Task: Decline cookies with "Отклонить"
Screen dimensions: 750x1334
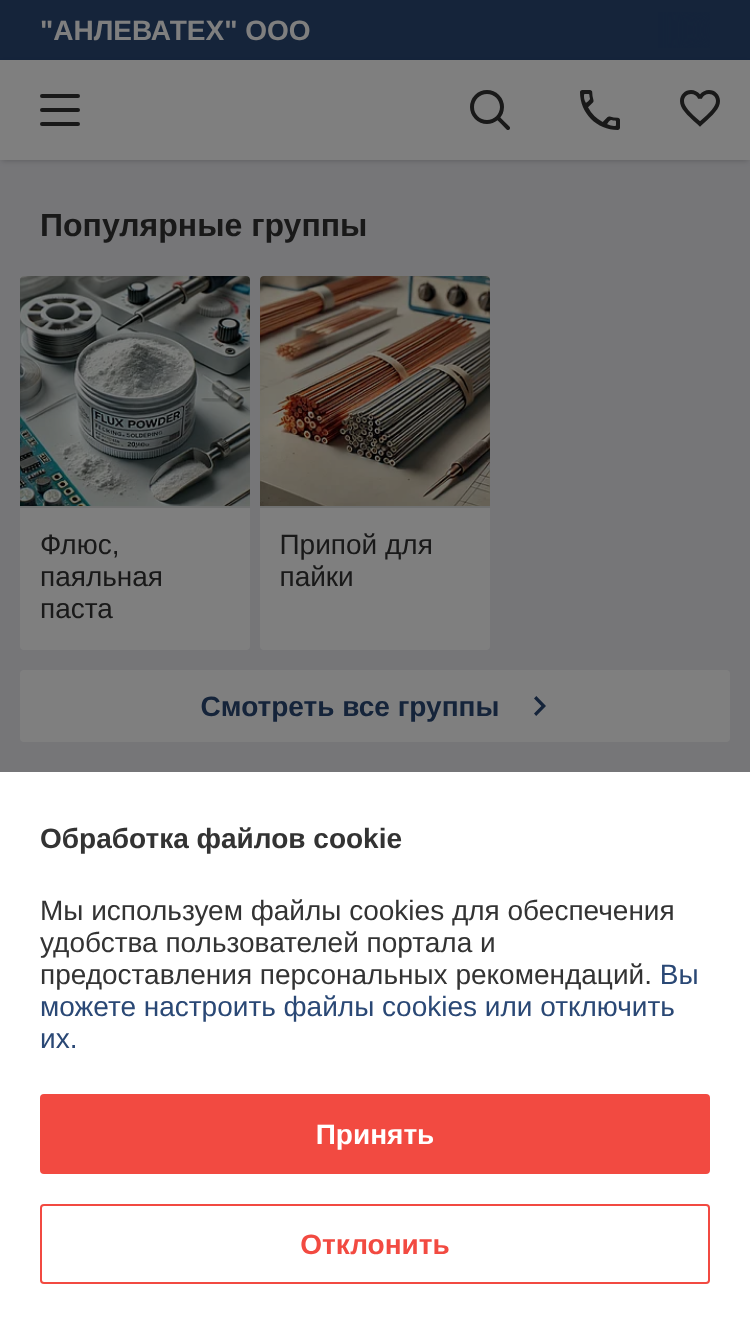Action: pyautogui.click(x=375, y=1244)
